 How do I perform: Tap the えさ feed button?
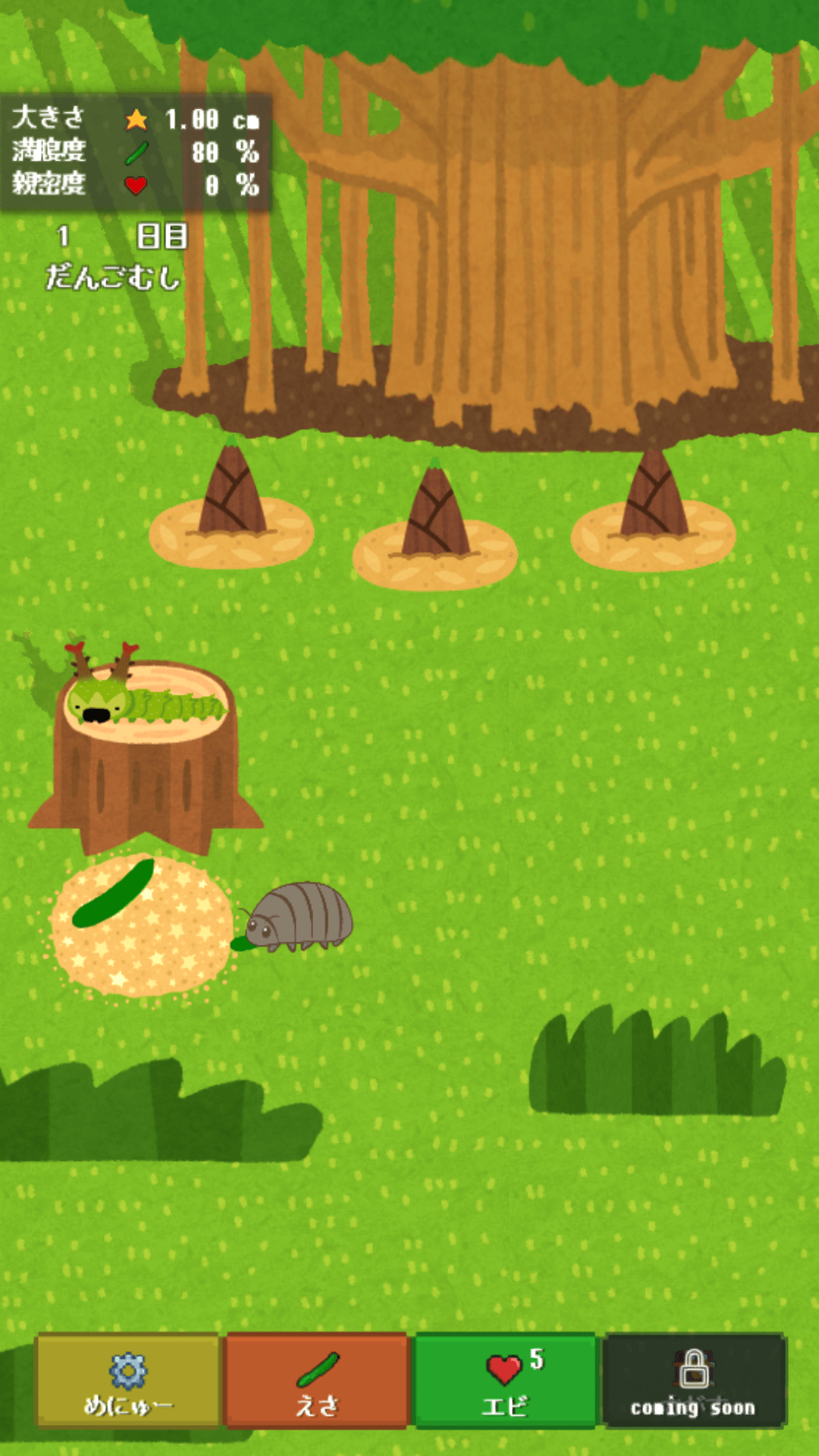pyautogui.click(x=316, y=1381)
